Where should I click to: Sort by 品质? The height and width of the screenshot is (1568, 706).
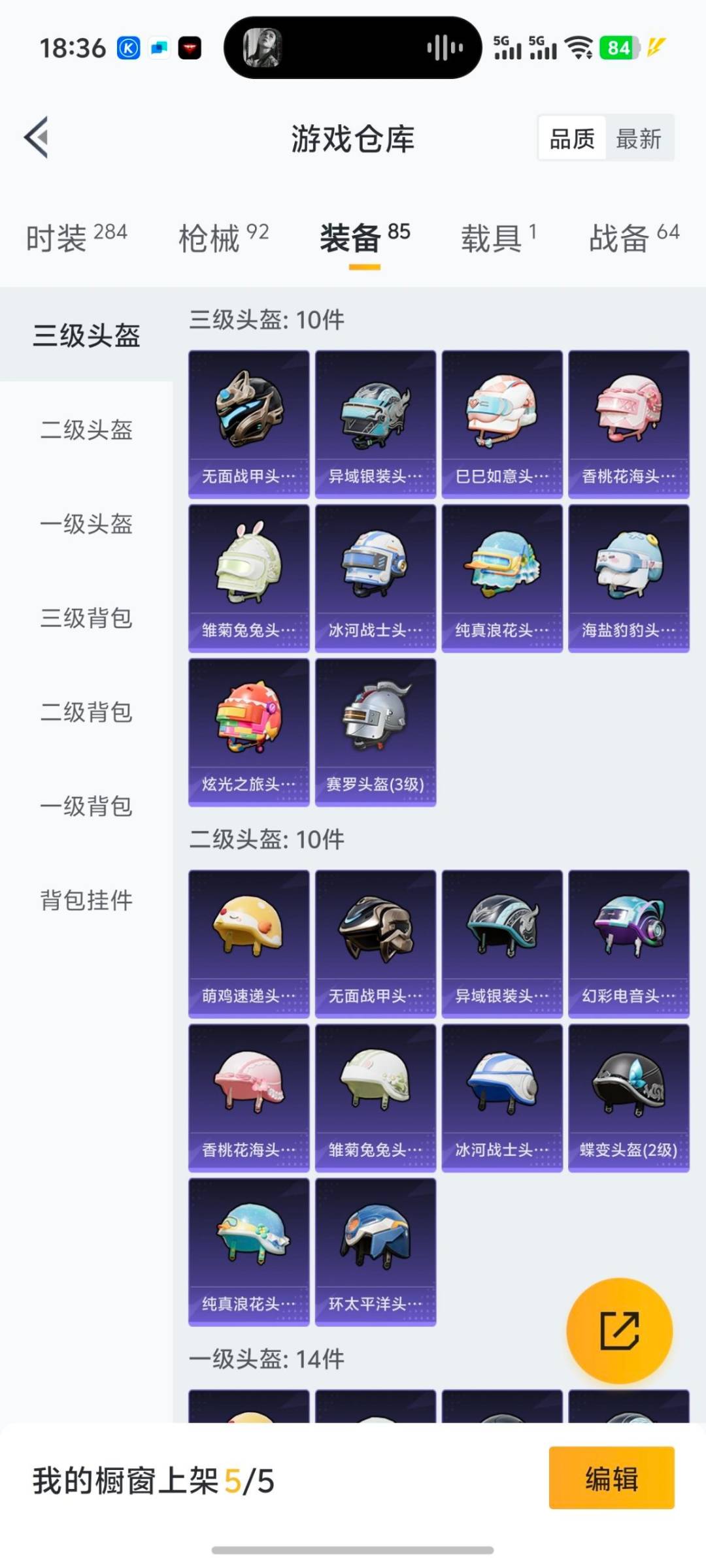pos(572,139)
